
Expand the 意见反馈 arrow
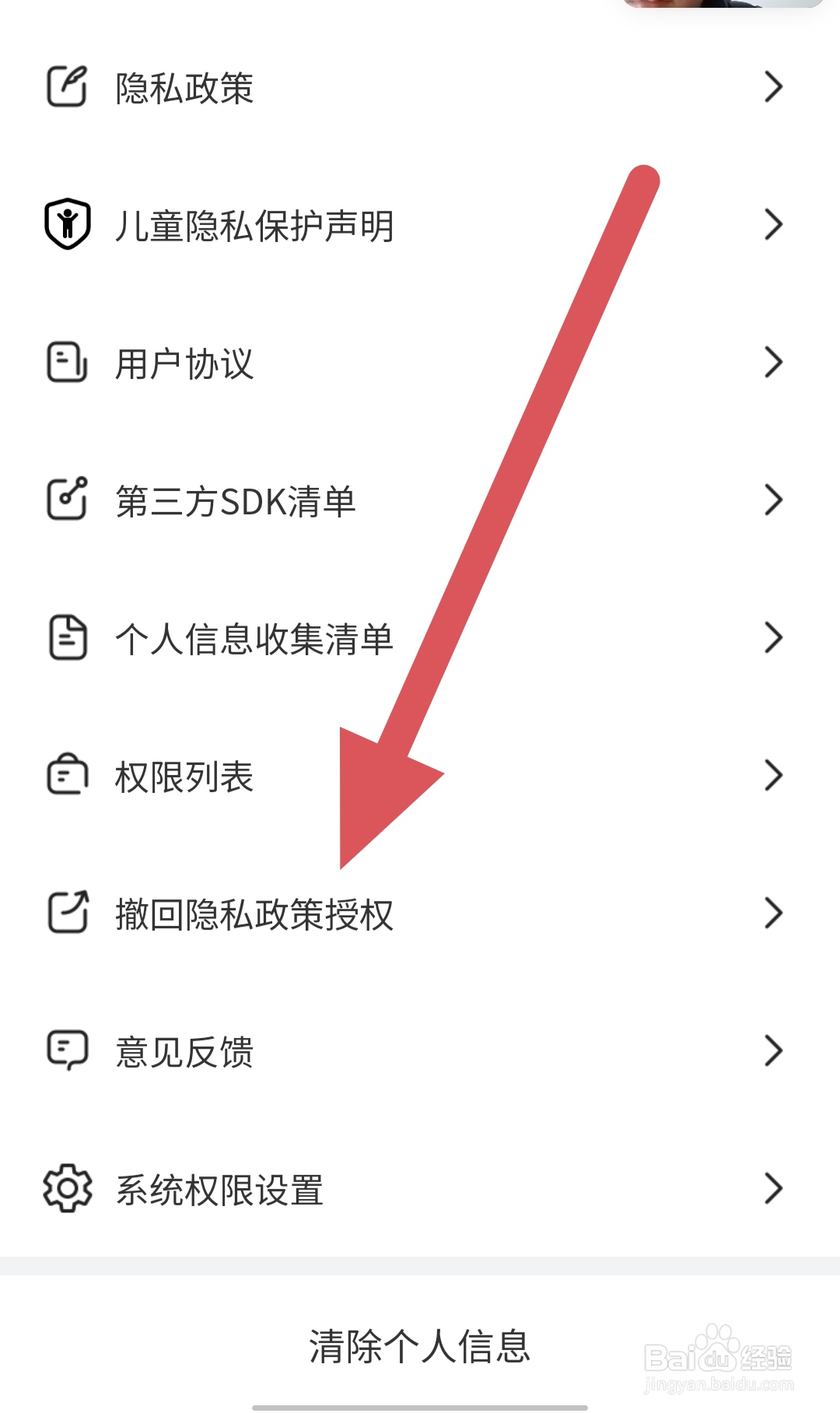(x=773, y=1050)
